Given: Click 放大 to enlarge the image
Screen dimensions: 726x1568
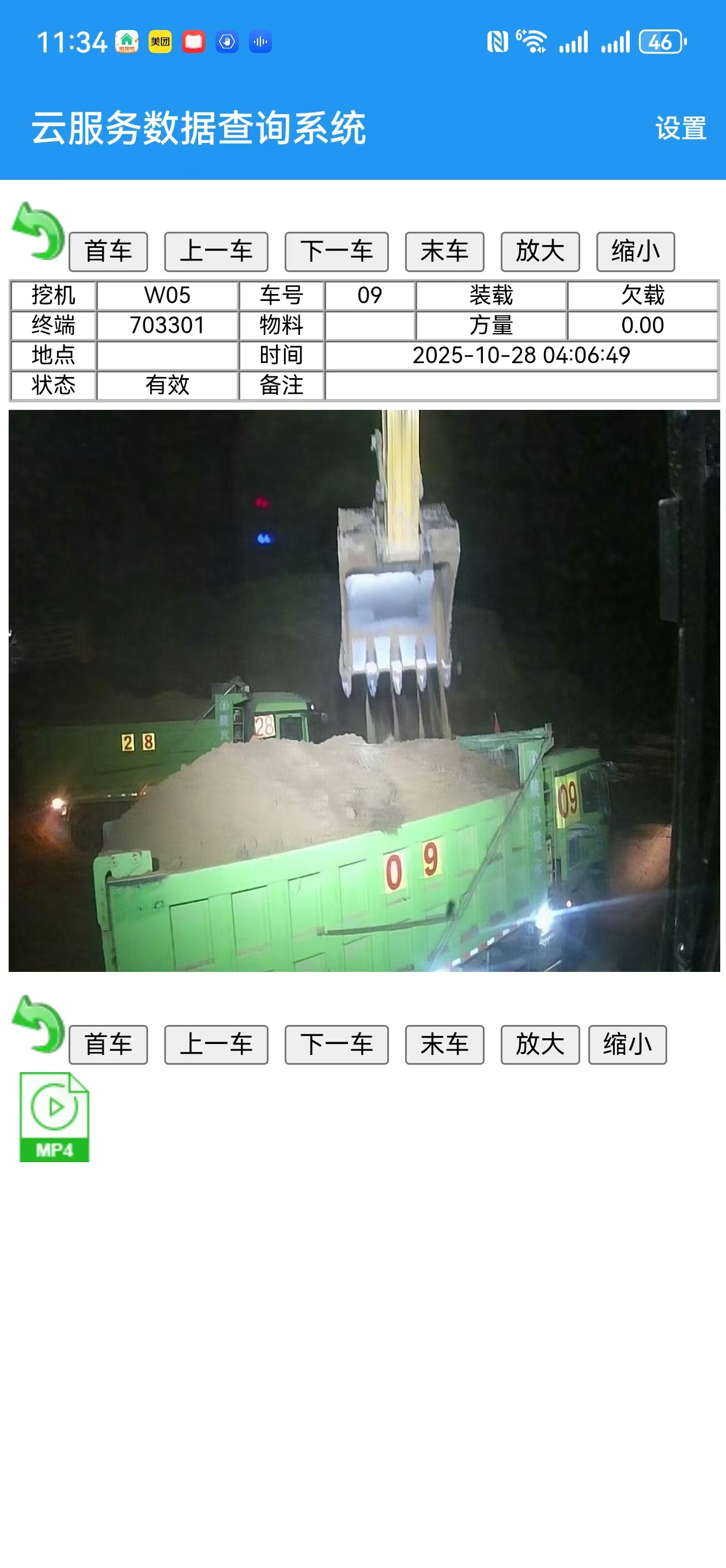Looking at the screenshot, I should (x=539, y=251).
